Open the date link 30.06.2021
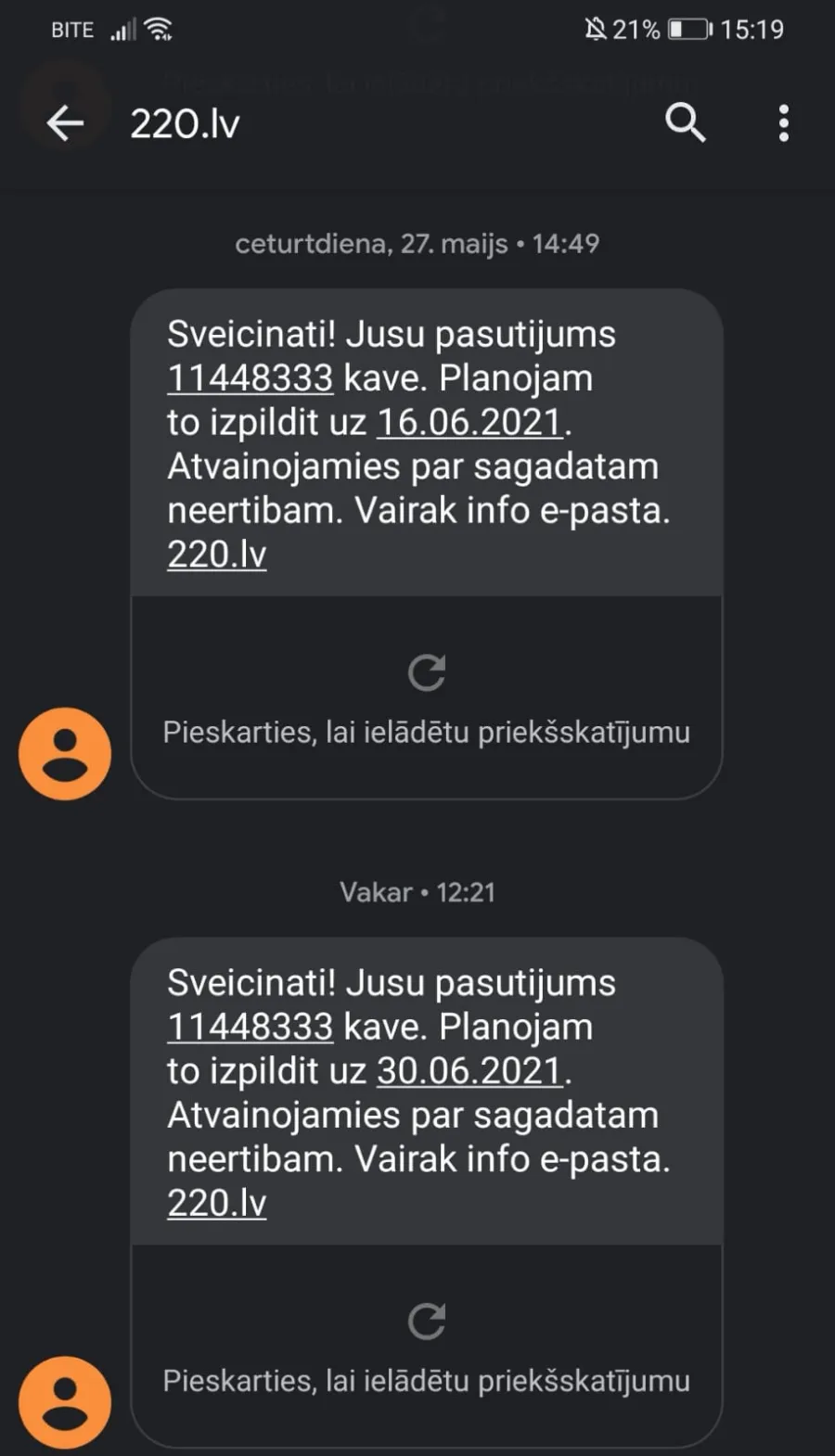Screen dimensions: 835x1456 point(470,1072)
